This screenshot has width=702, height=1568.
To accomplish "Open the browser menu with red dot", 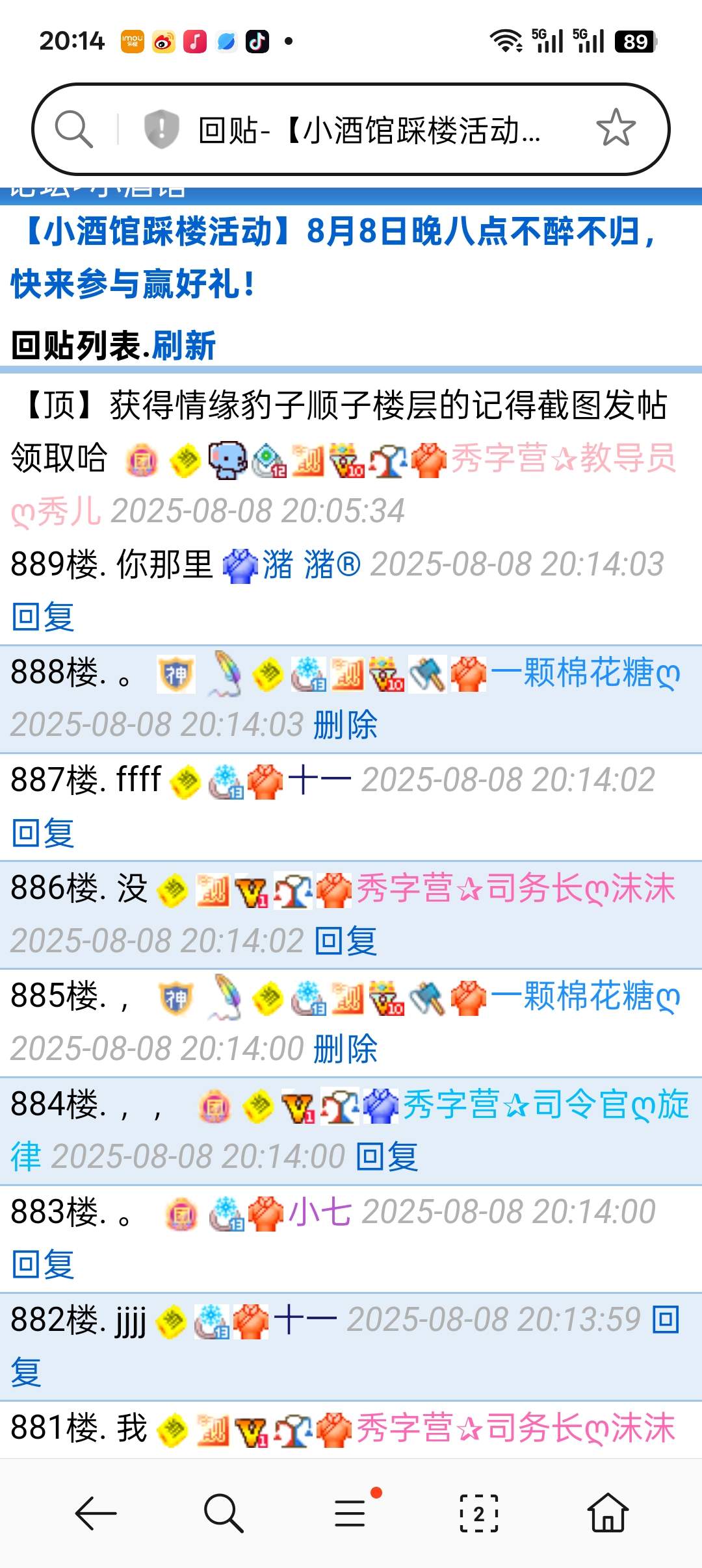I will (351, 1513).
